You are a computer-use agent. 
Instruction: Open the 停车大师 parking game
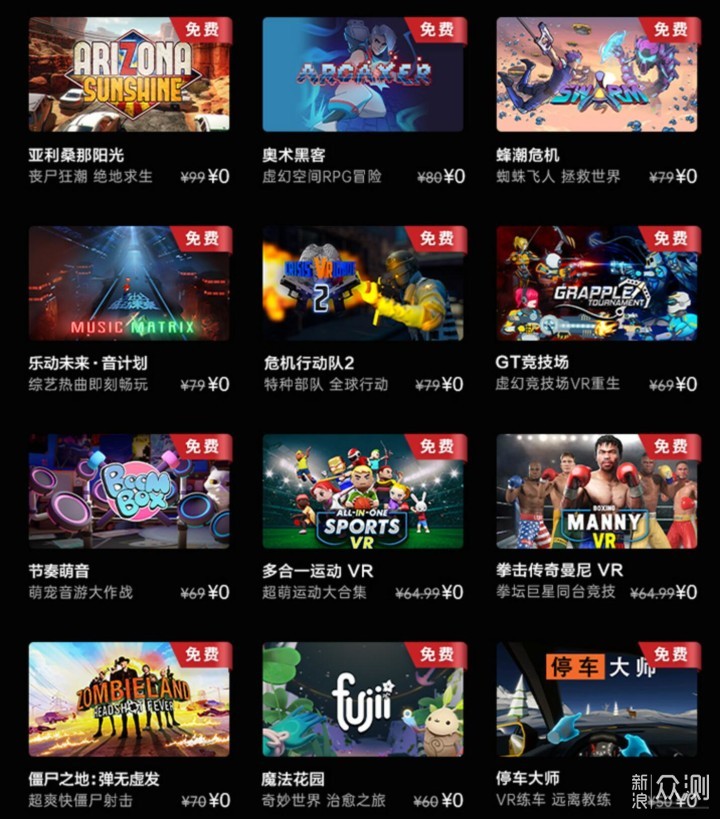pos(597,699)
